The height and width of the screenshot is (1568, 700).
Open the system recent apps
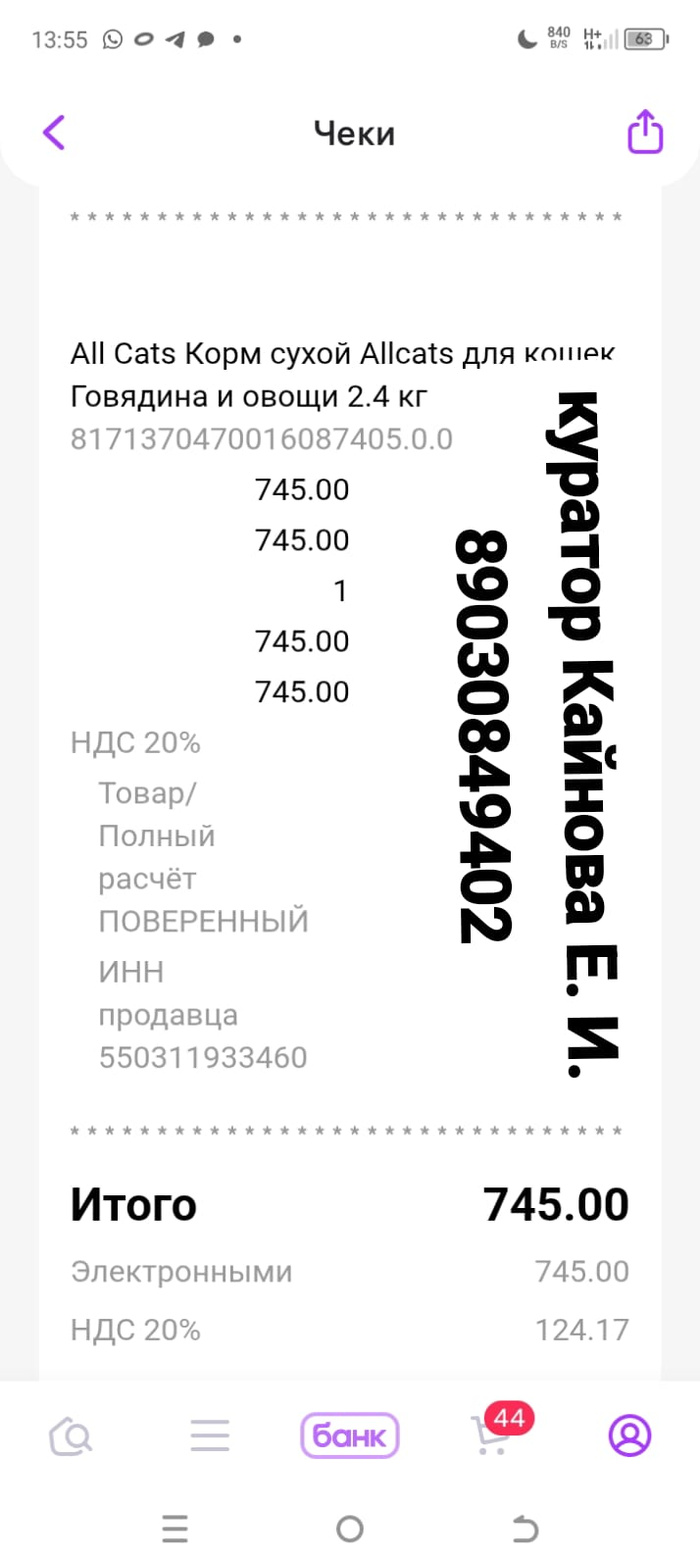pyautogui.click(x=175, y=1528)
